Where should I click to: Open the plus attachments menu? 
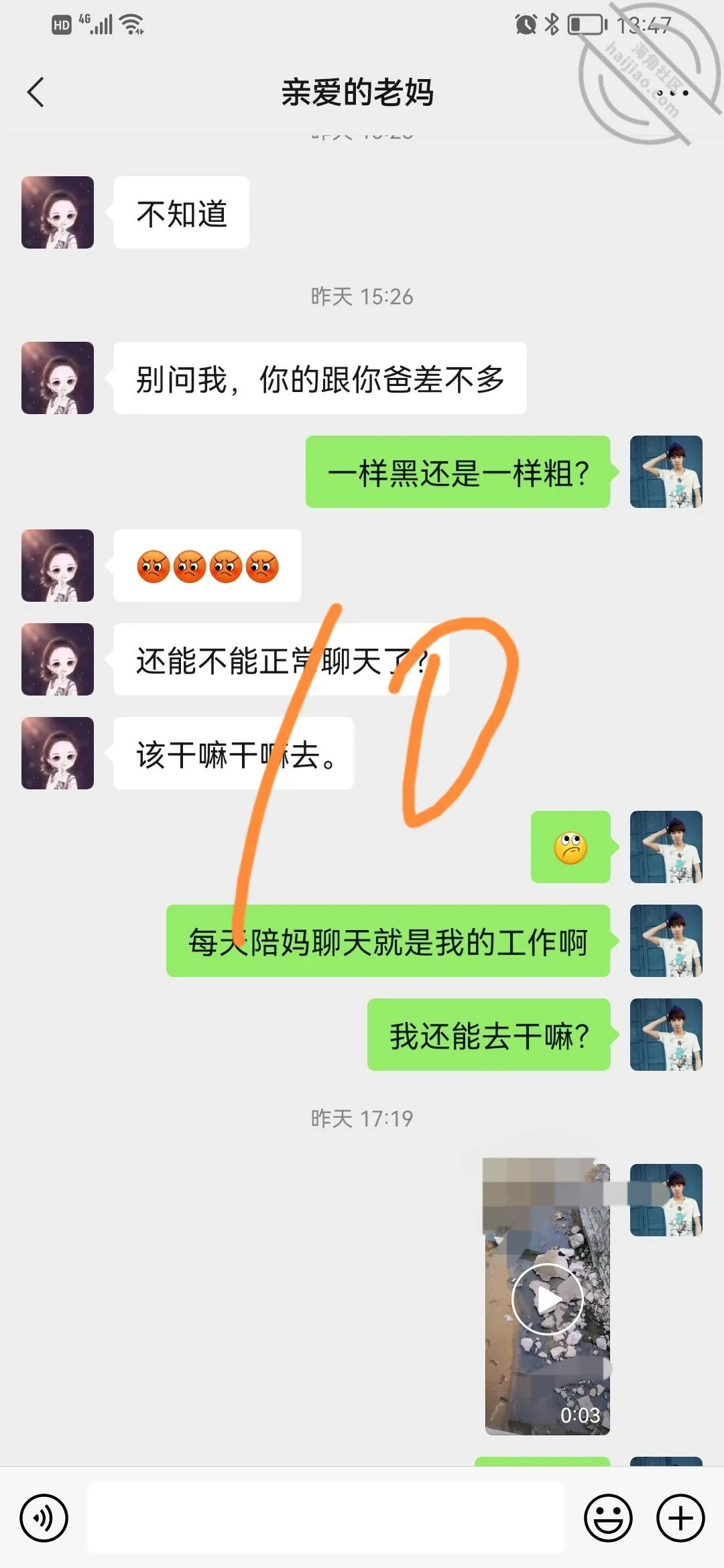pyautogui.click(x=680, y=1518)
